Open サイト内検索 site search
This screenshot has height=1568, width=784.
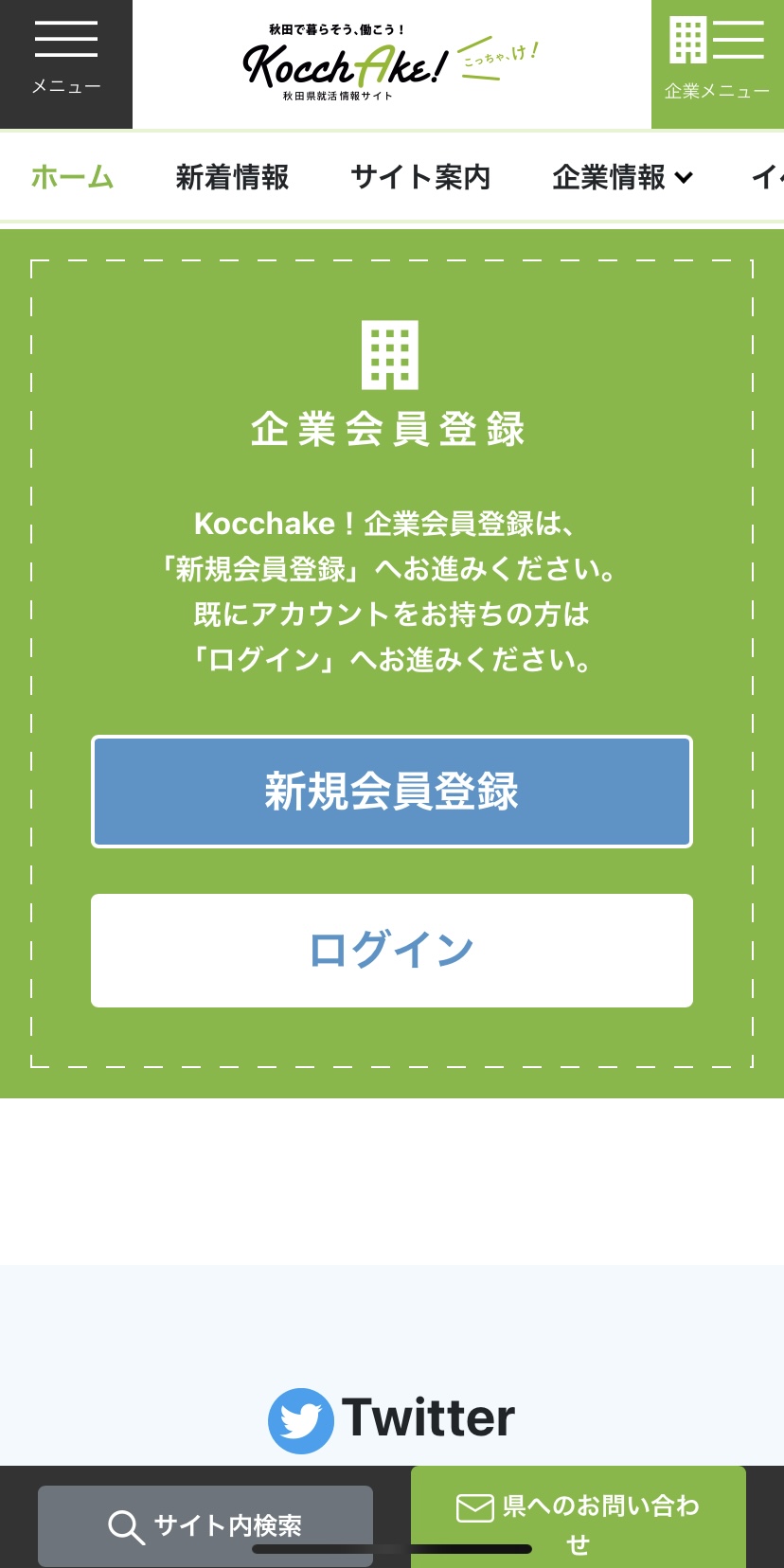pyautogui.click(x=205, y=1524)
